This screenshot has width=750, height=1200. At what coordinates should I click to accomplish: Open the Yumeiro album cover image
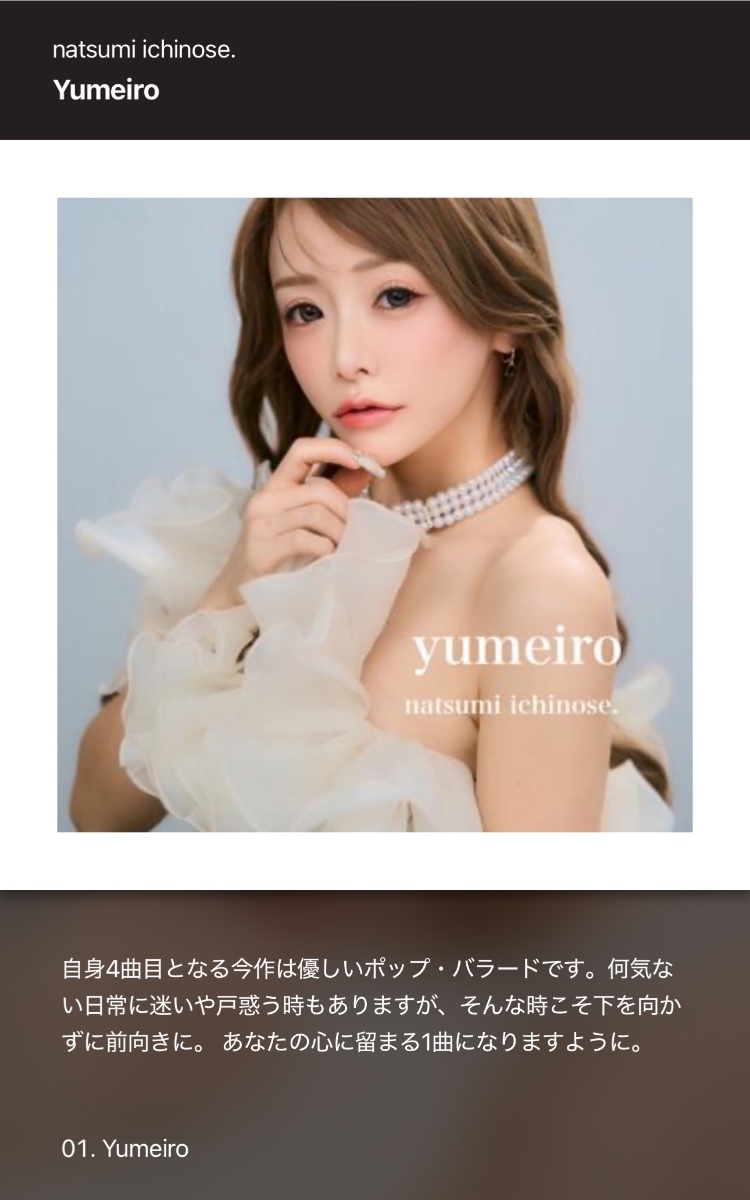[x=374, y=514]
